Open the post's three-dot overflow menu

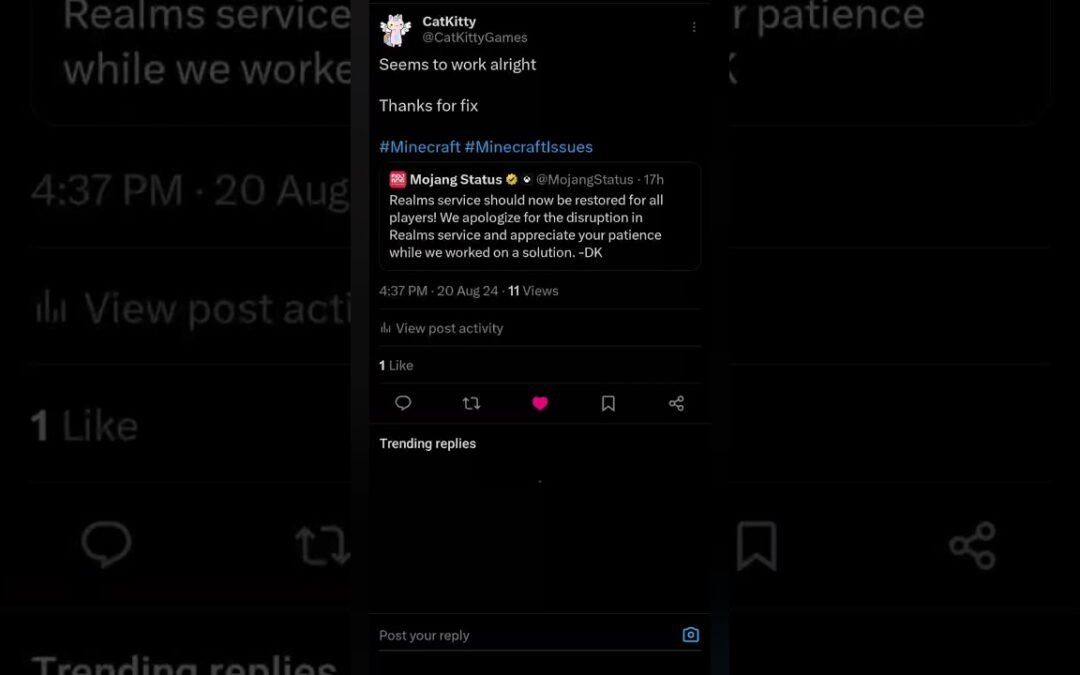(x=694, y=27)
